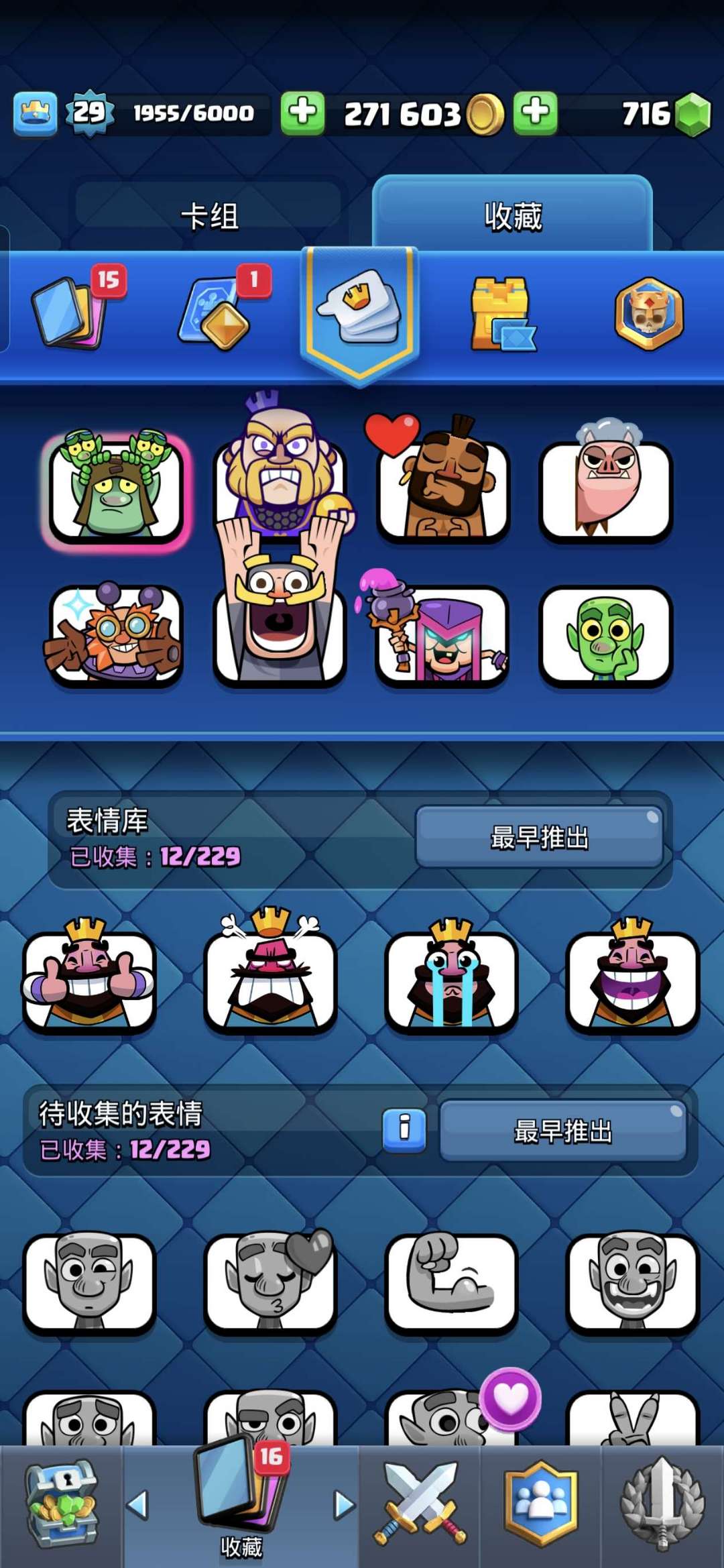Expand the next page arrow near 收藏 tab

pyautogui.click(x=342, y=1514)
